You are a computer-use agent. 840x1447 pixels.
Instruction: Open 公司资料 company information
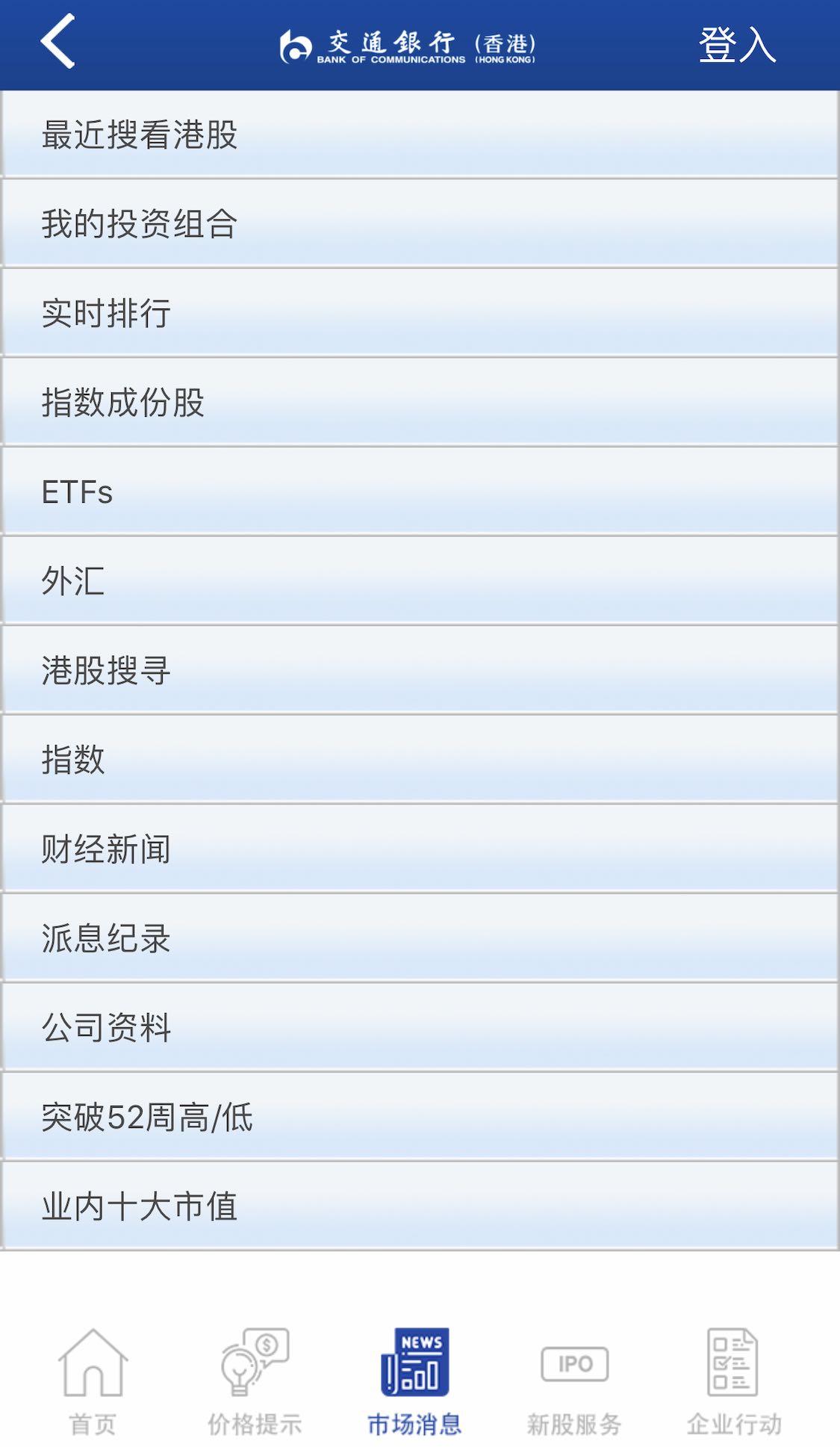click(x=418, y=1027)
